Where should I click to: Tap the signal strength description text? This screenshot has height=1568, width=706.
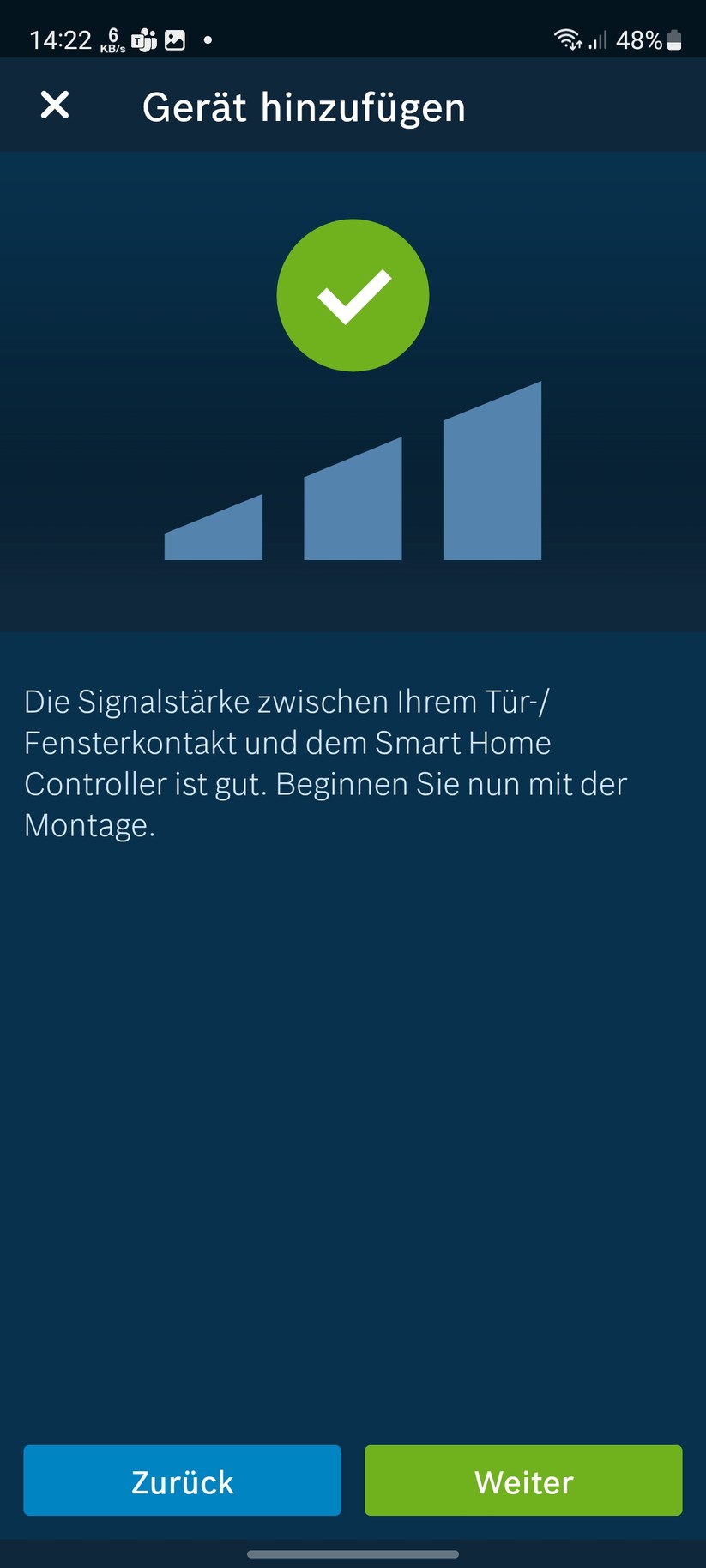coord(326,762)
